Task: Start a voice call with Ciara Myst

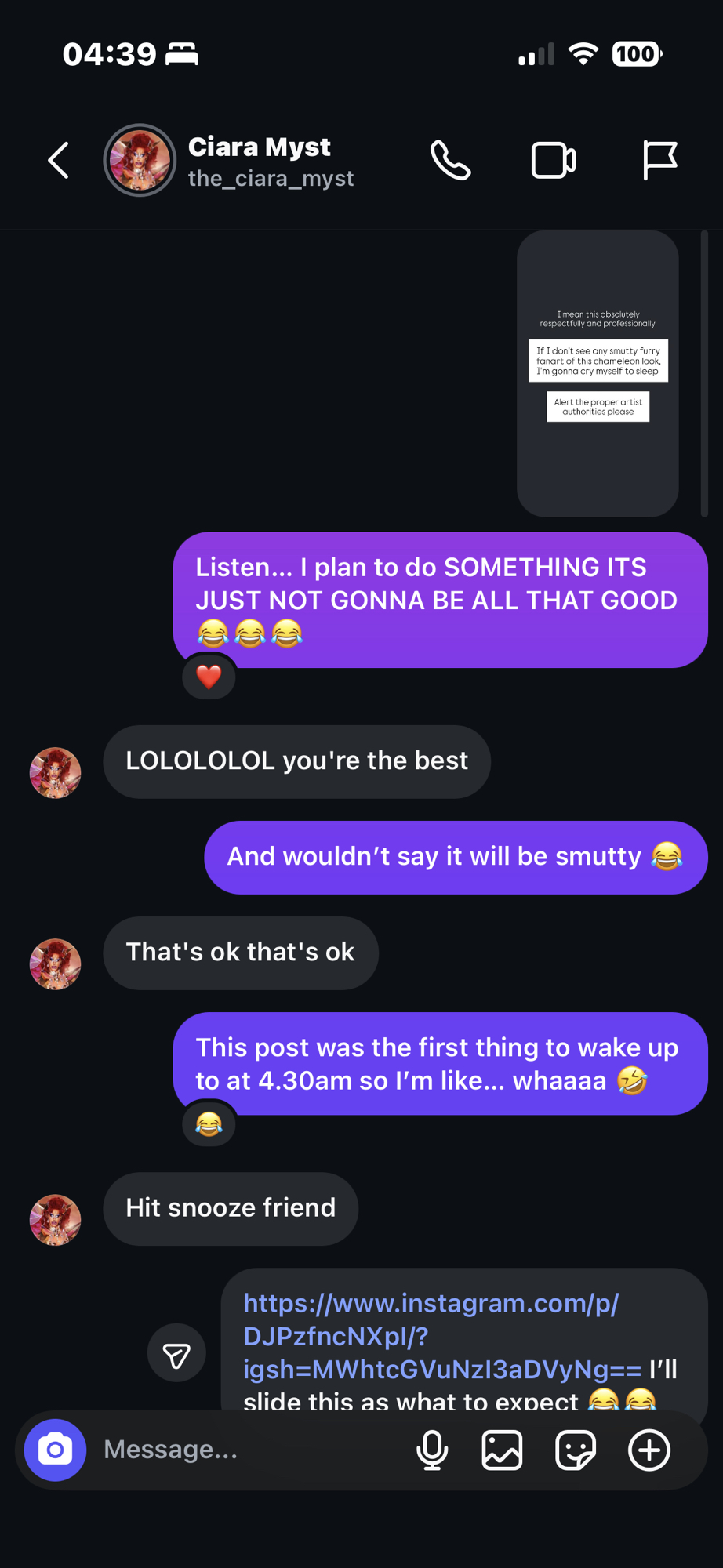Action: tap(451, 161)
